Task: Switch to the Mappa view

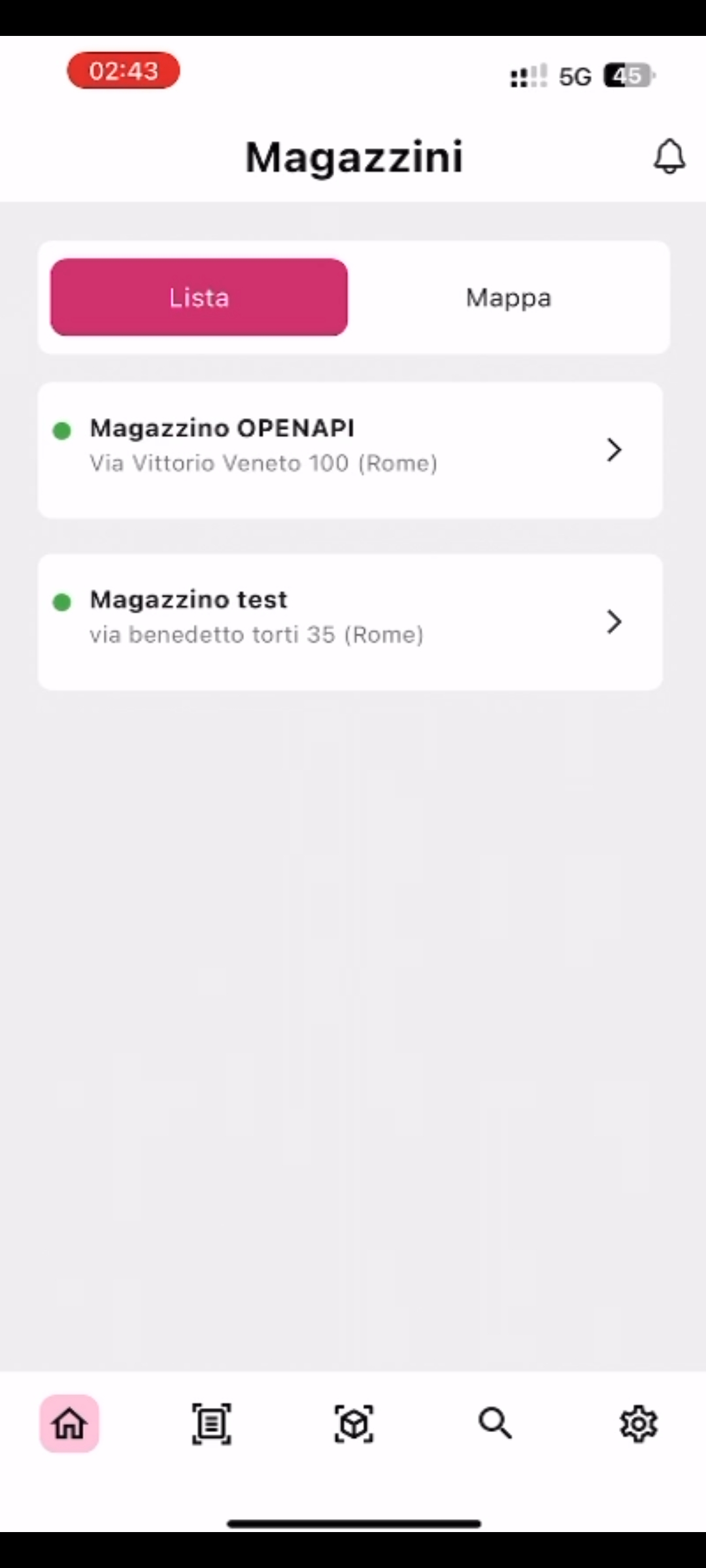Action: (x=509, y=297)
